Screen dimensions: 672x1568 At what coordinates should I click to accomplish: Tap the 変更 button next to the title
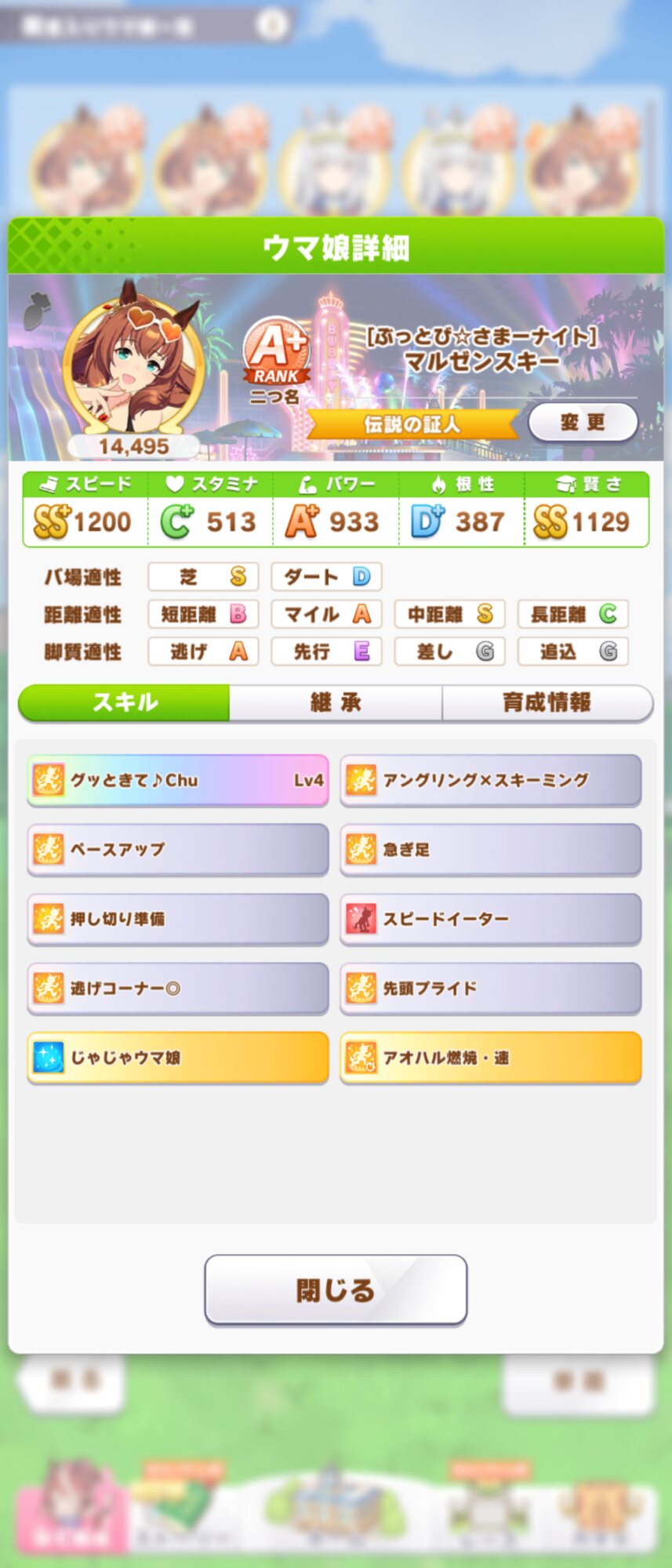(583, 423)
